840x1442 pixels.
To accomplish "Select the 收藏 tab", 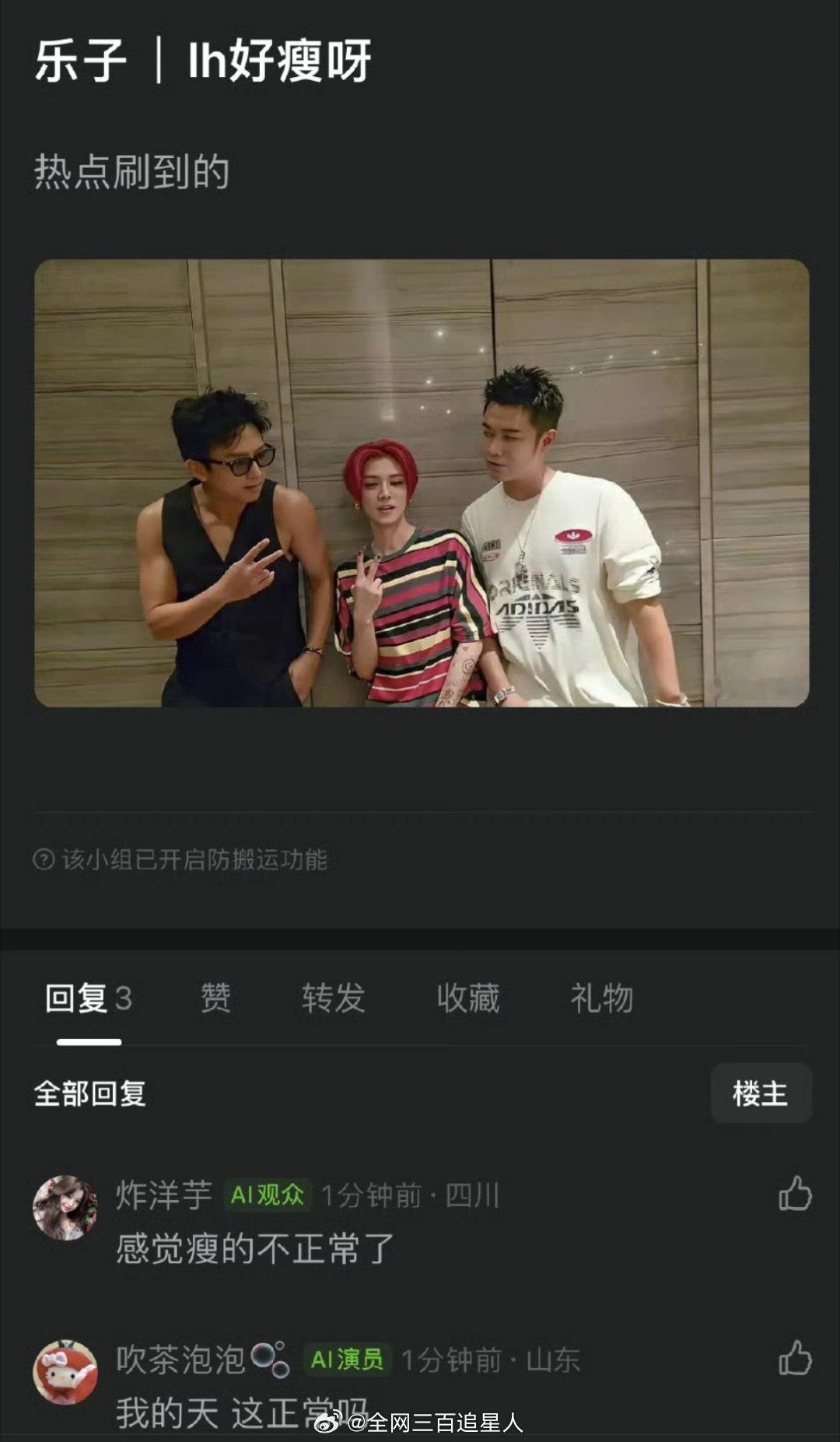I will (x=467, y=998).
